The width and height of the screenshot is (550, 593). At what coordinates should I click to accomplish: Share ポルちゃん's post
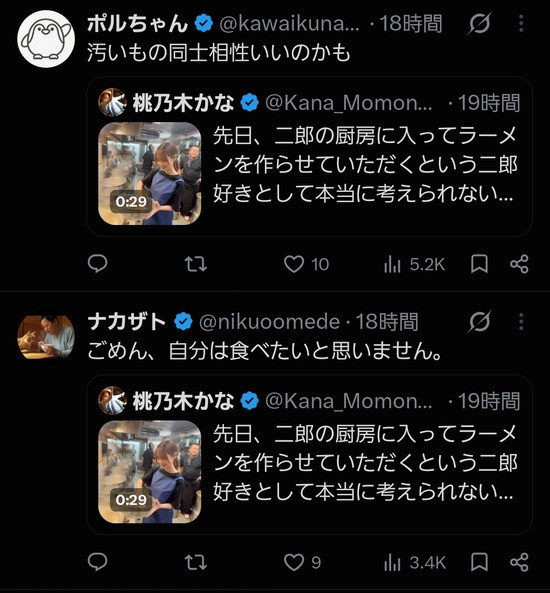(x=519, y=264)
